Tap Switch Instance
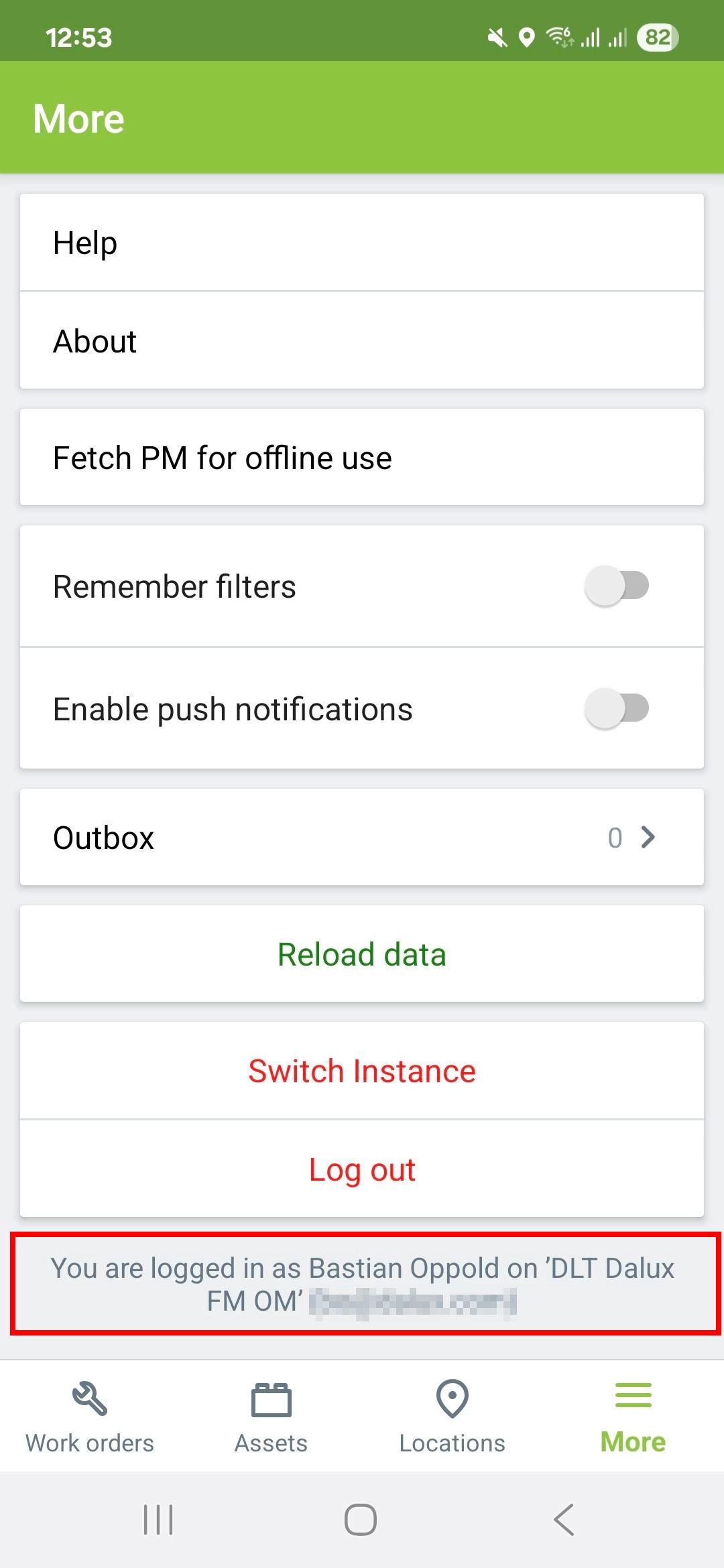Image resolution: width=724 pixels, height=1568 pixels. coord(362,1071)
